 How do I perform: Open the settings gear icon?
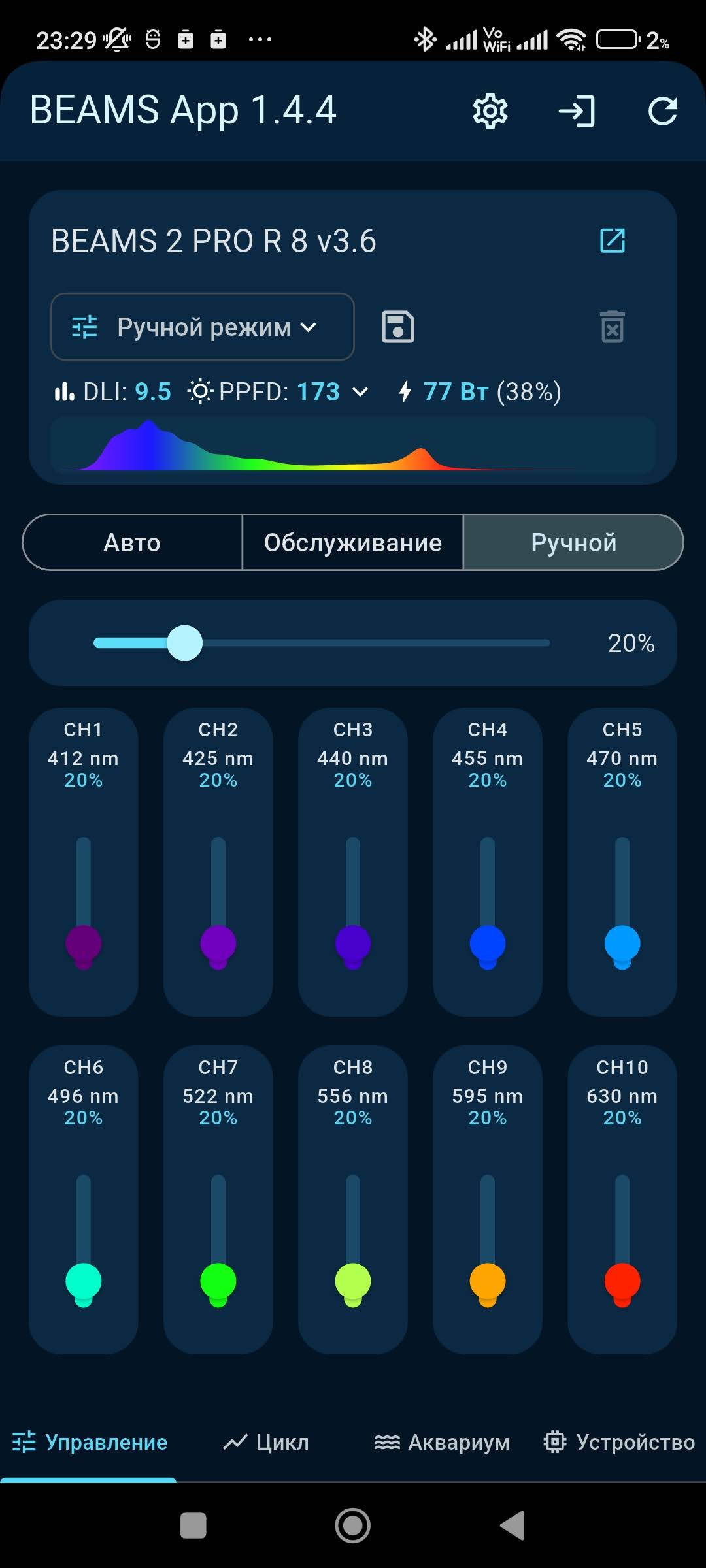pyautogui.click(x=490, y=111)
